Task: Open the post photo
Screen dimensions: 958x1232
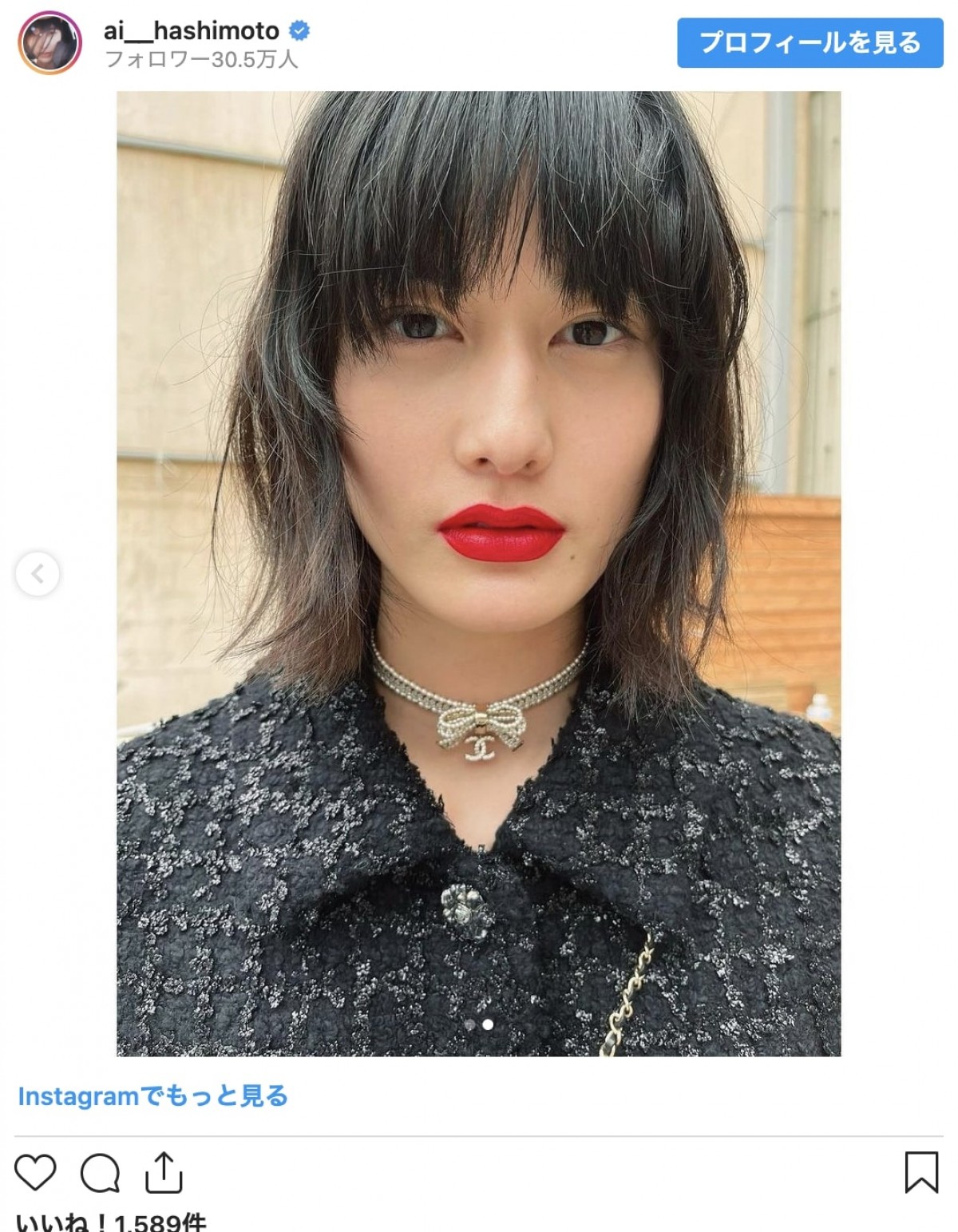Action: point(478,573)
